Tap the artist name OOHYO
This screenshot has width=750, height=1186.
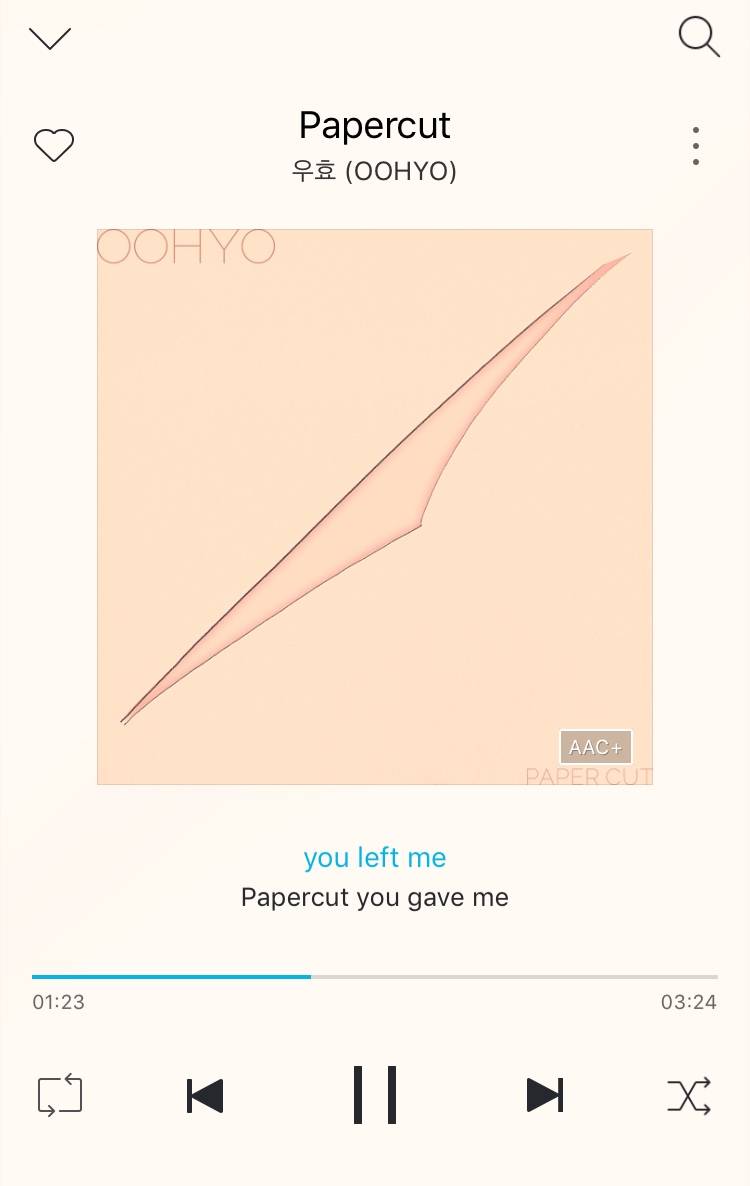point(374,171)
